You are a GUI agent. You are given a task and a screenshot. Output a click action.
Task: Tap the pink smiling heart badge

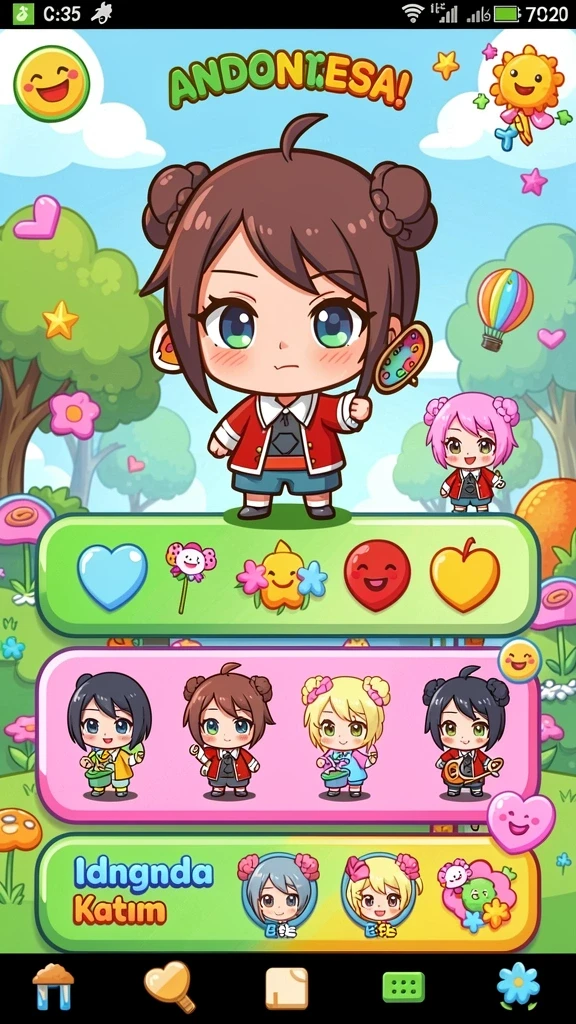tap(521, 822)
